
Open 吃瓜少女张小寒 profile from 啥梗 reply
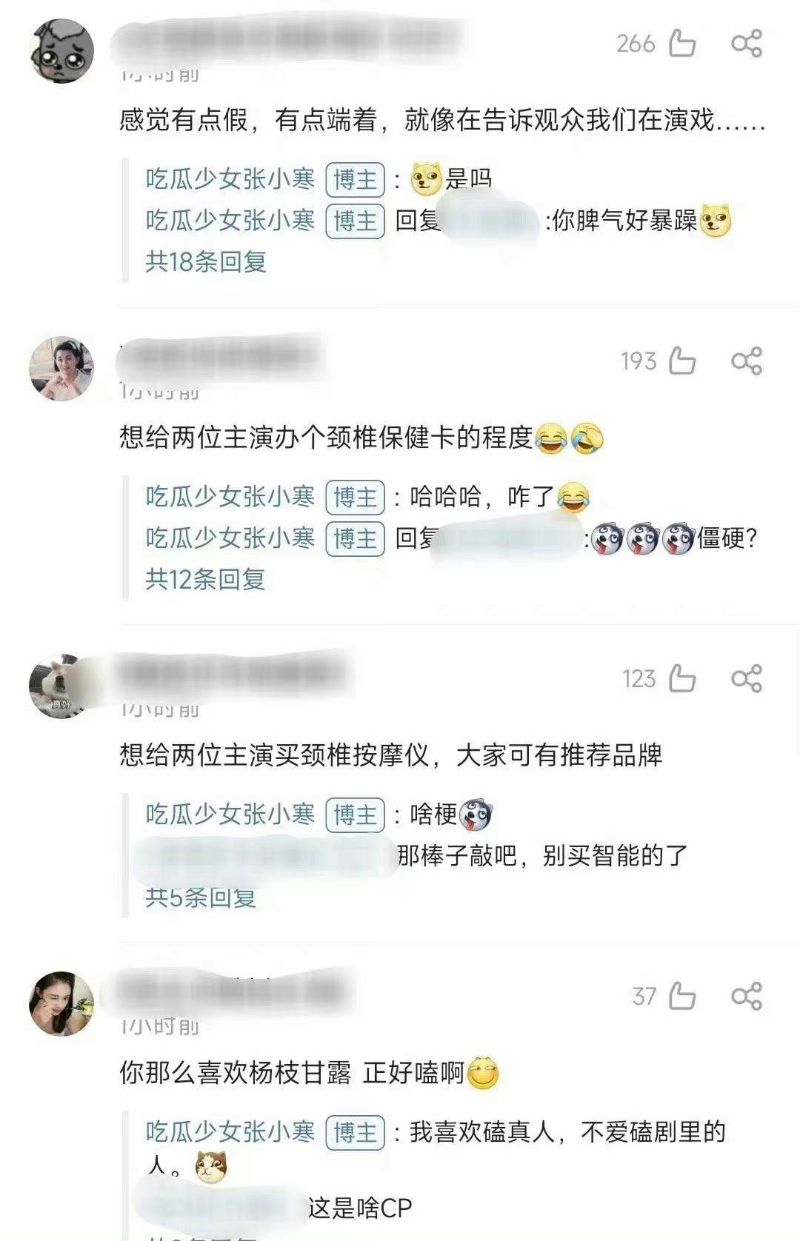click(230, 815)
